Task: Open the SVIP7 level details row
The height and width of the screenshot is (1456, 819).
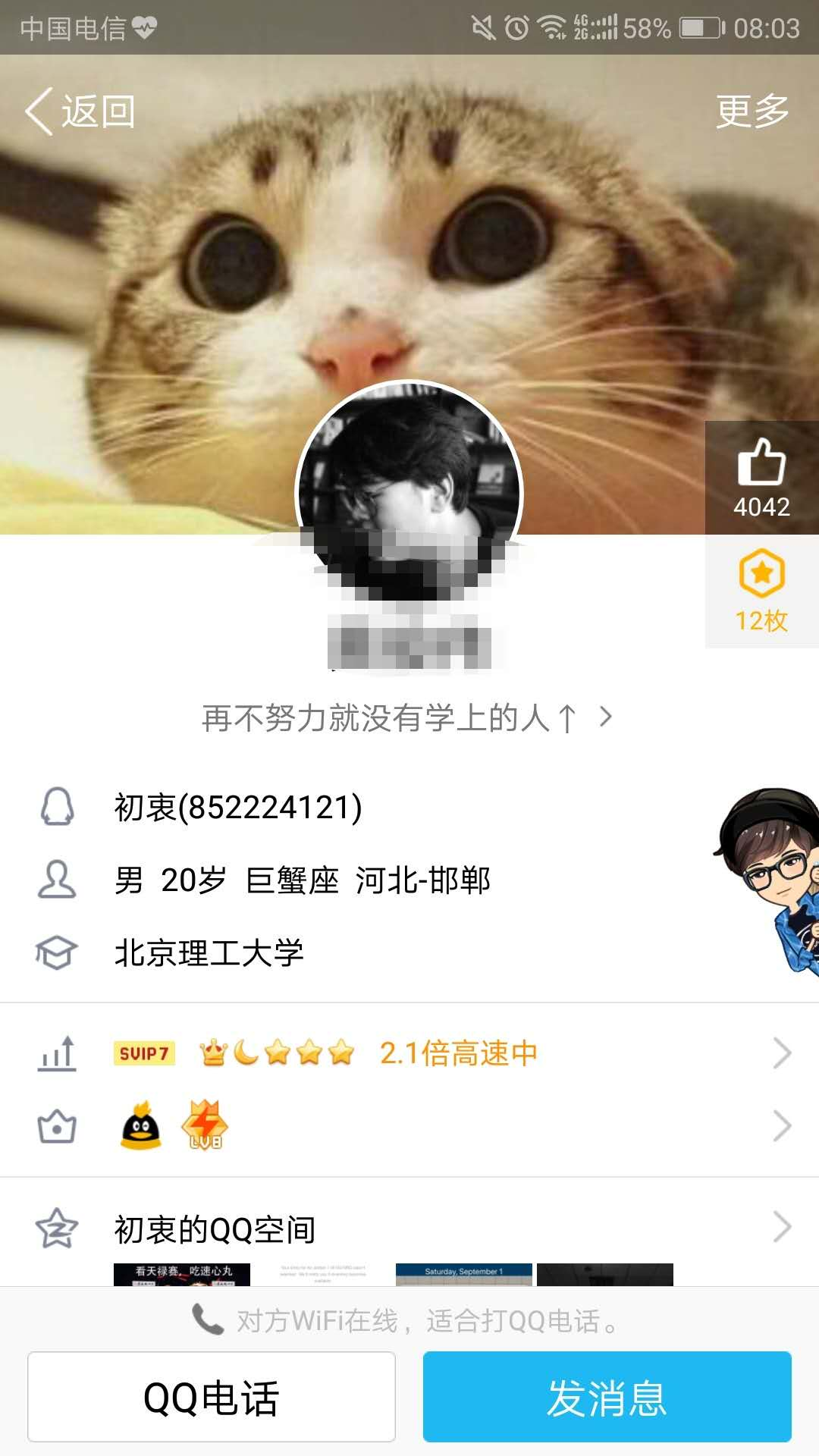Action: tap(409, 1053)
